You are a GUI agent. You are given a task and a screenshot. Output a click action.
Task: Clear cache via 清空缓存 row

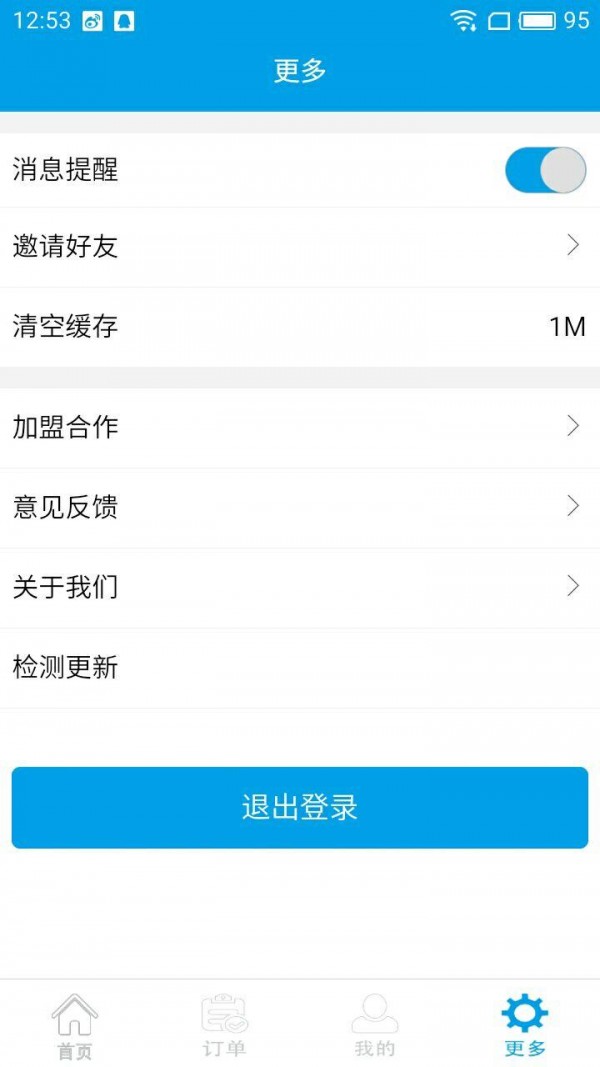click(x=300, y=326)
